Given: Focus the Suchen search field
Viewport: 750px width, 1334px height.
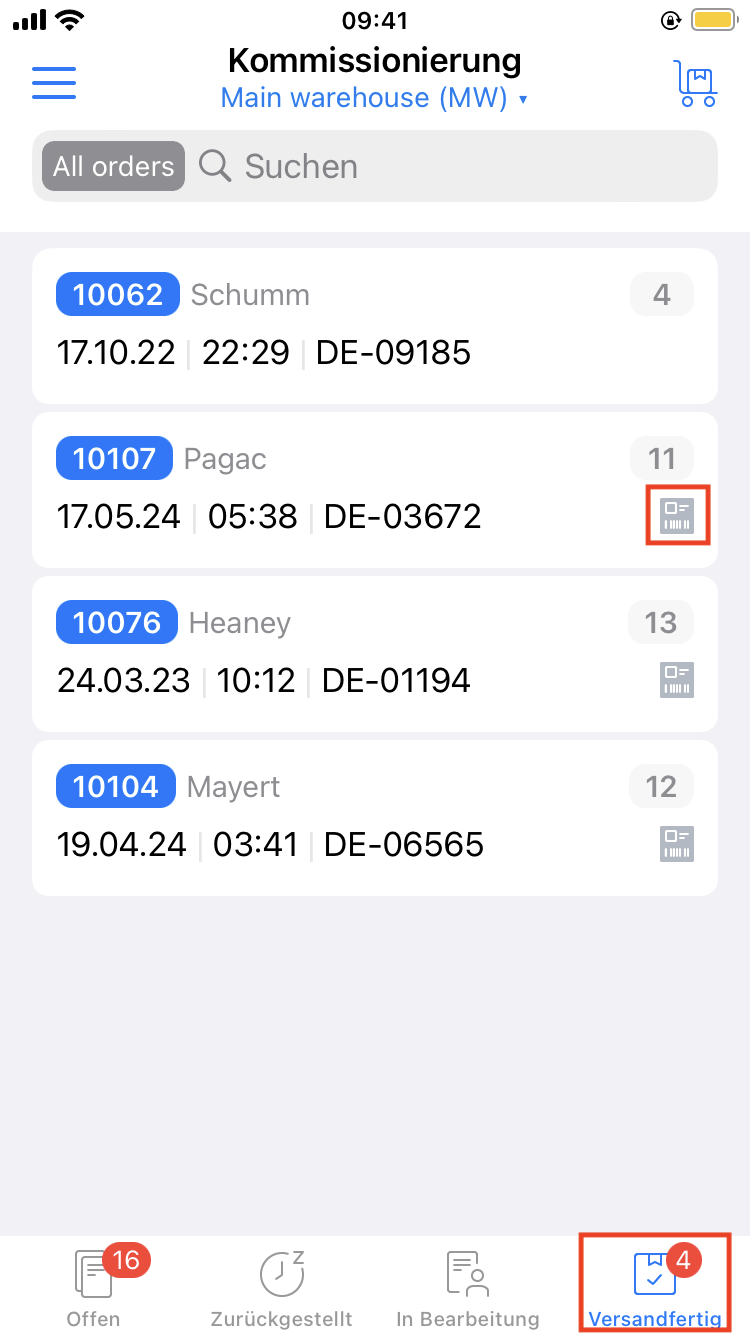Looking at the screenshot, I should pyautogui.click(x=450, y=166).
